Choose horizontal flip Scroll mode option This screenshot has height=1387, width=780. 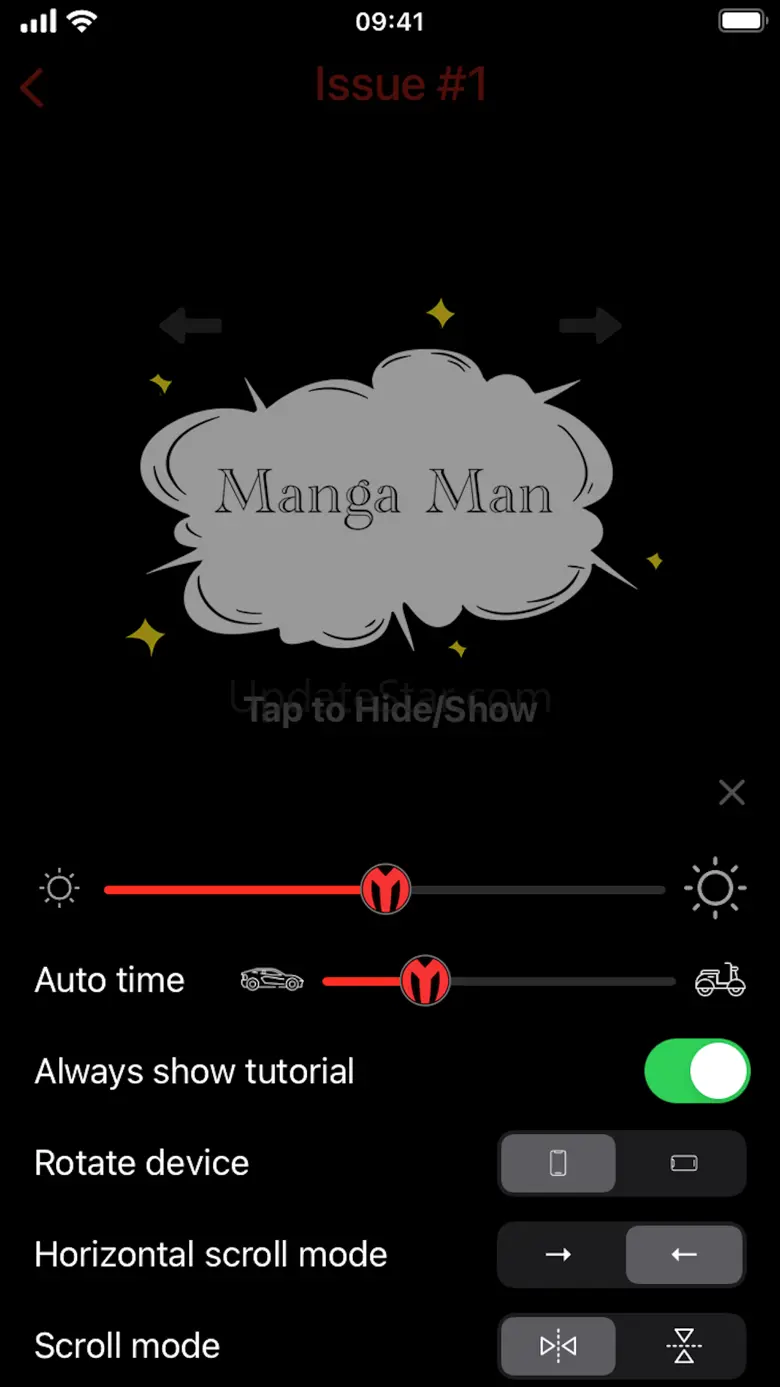tap(558, 1346)
